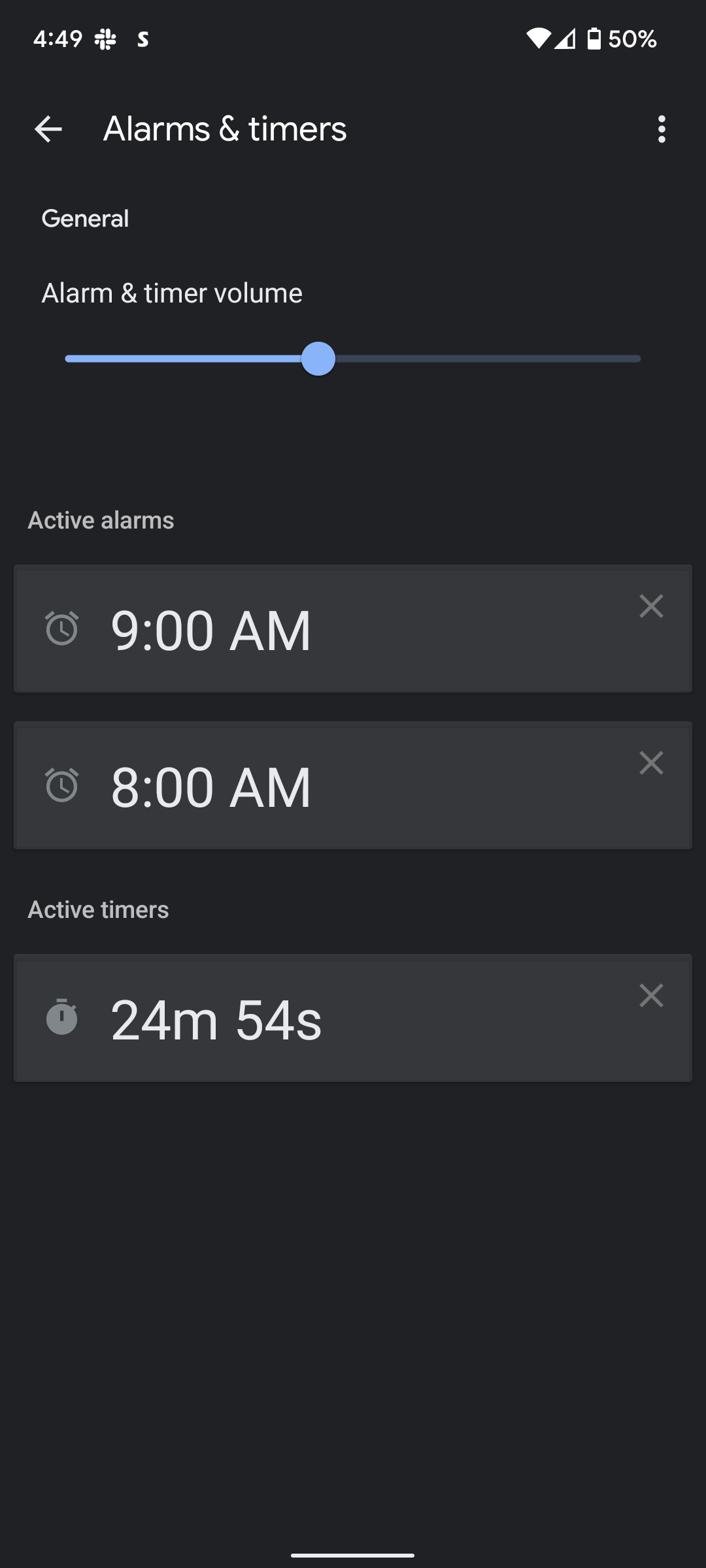Cancel the 24m 54s timer
This screenshot has height=1568, width=706.
[x=651, y=995]
